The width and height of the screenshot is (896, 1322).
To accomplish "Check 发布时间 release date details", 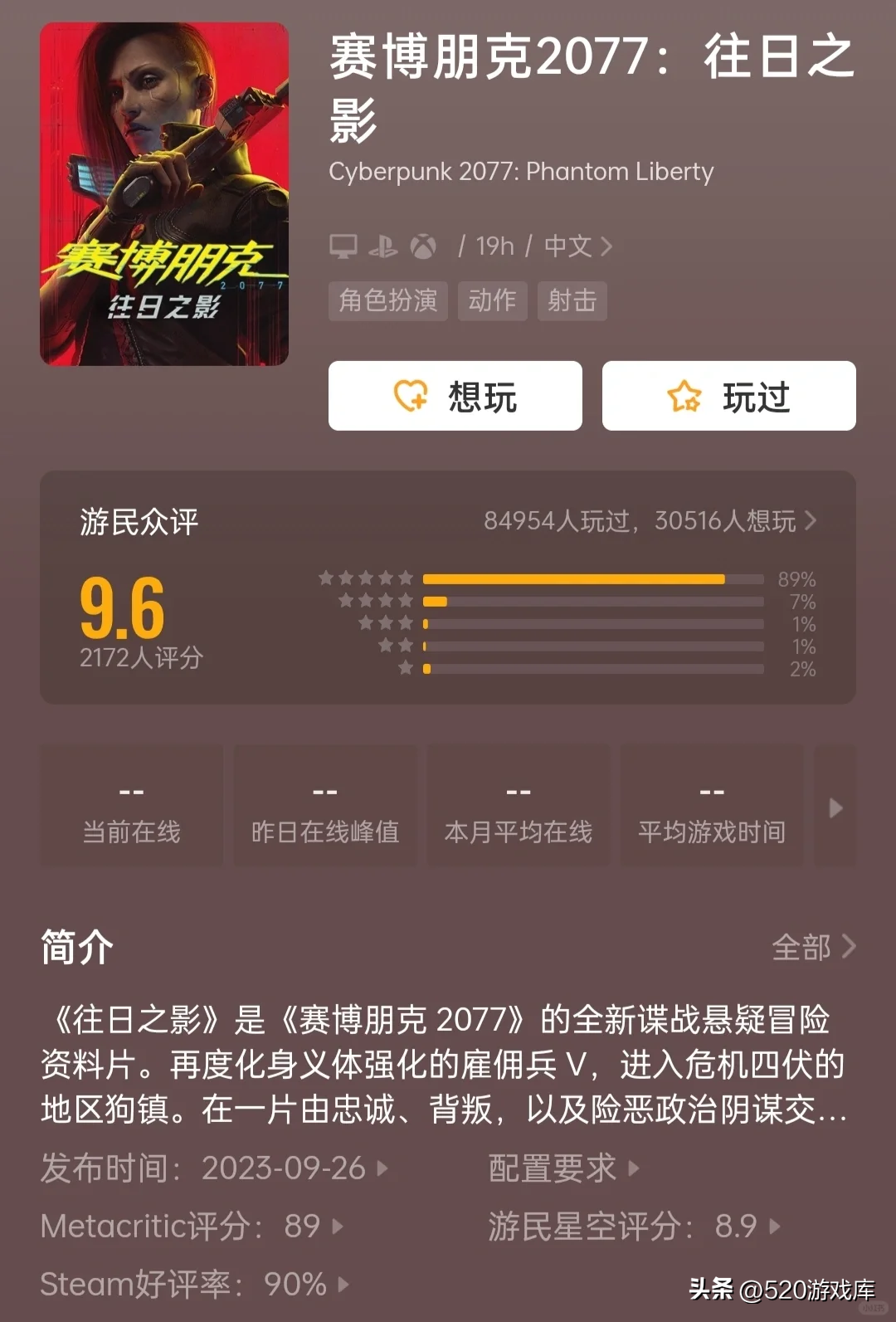I will click(x=214, y=1168).
